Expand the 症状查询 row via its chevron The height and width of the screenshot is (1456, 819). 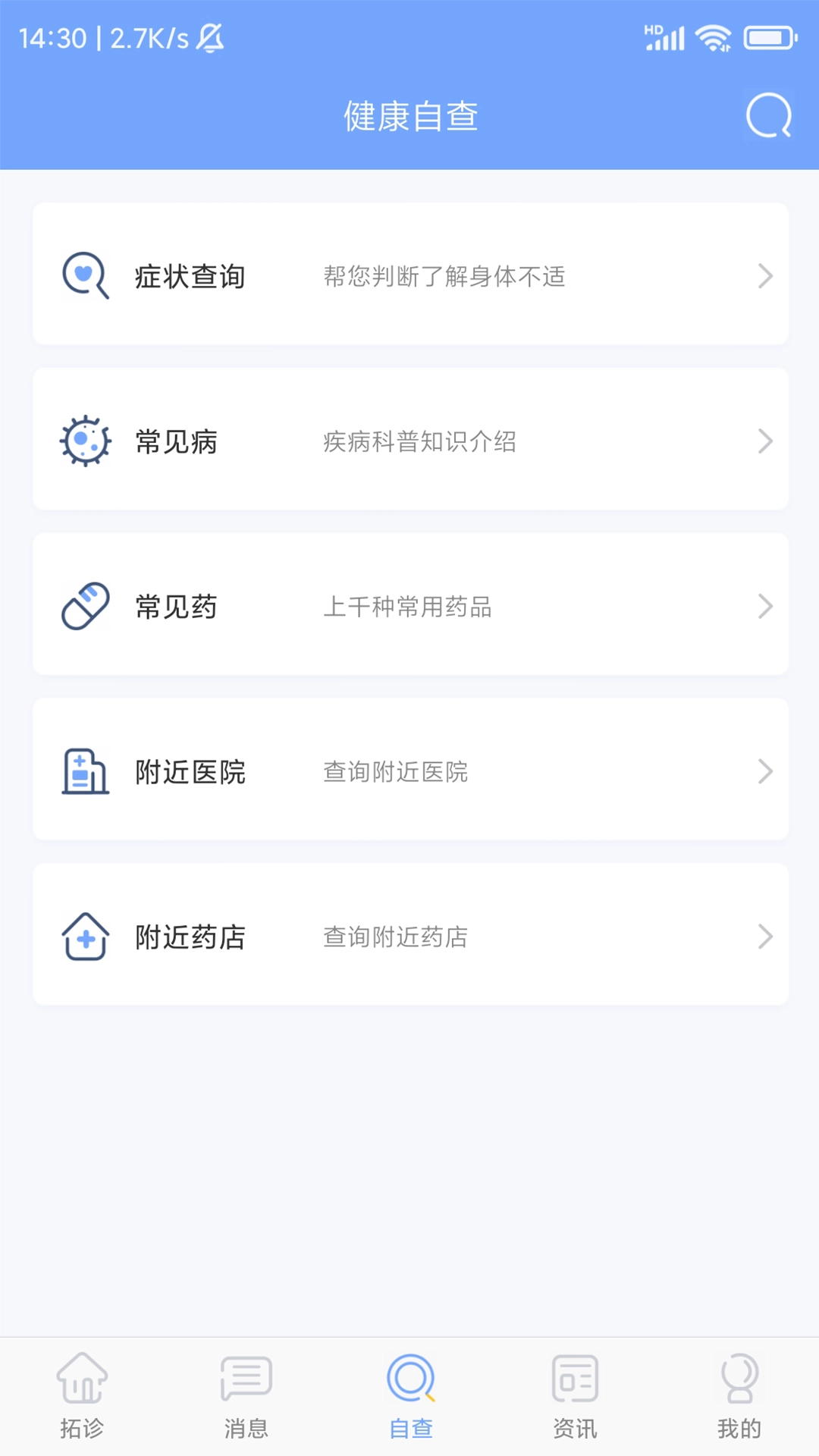(765, 276)
